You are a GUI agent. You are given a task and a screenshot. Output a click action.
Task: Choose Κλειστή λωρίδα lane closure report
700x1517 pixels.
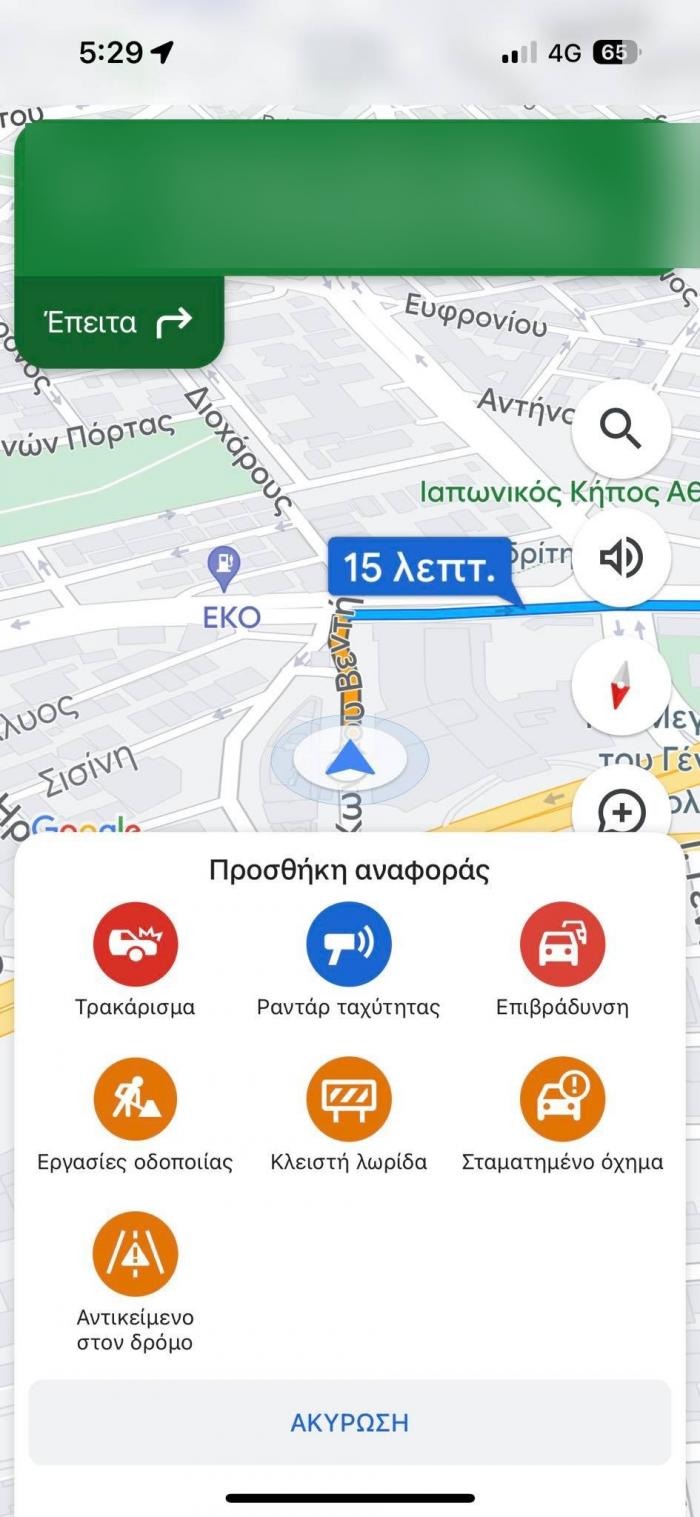click(x=348, y=1100)
